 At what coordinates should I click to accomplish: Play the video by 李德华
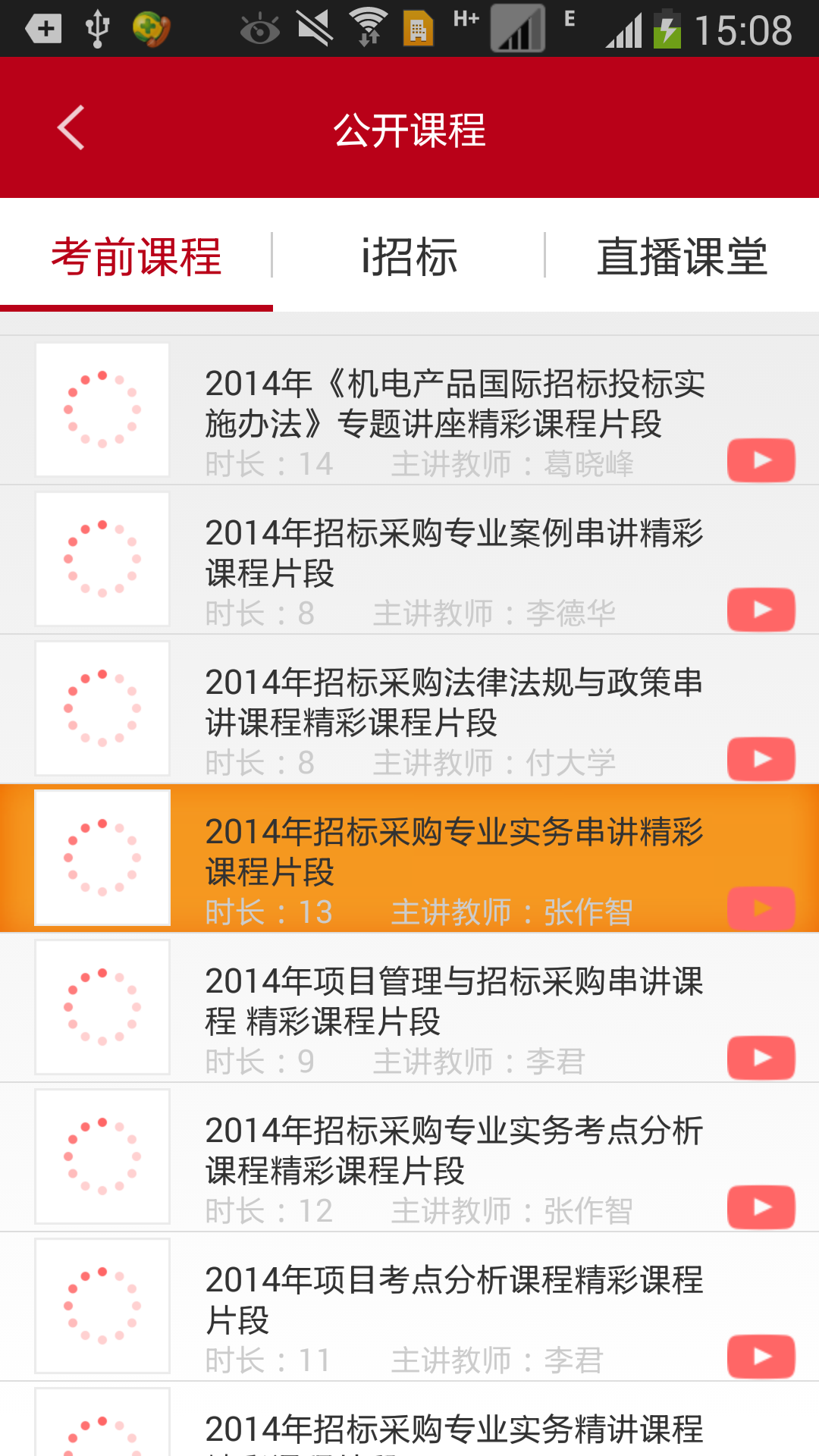tap(761, 610)
